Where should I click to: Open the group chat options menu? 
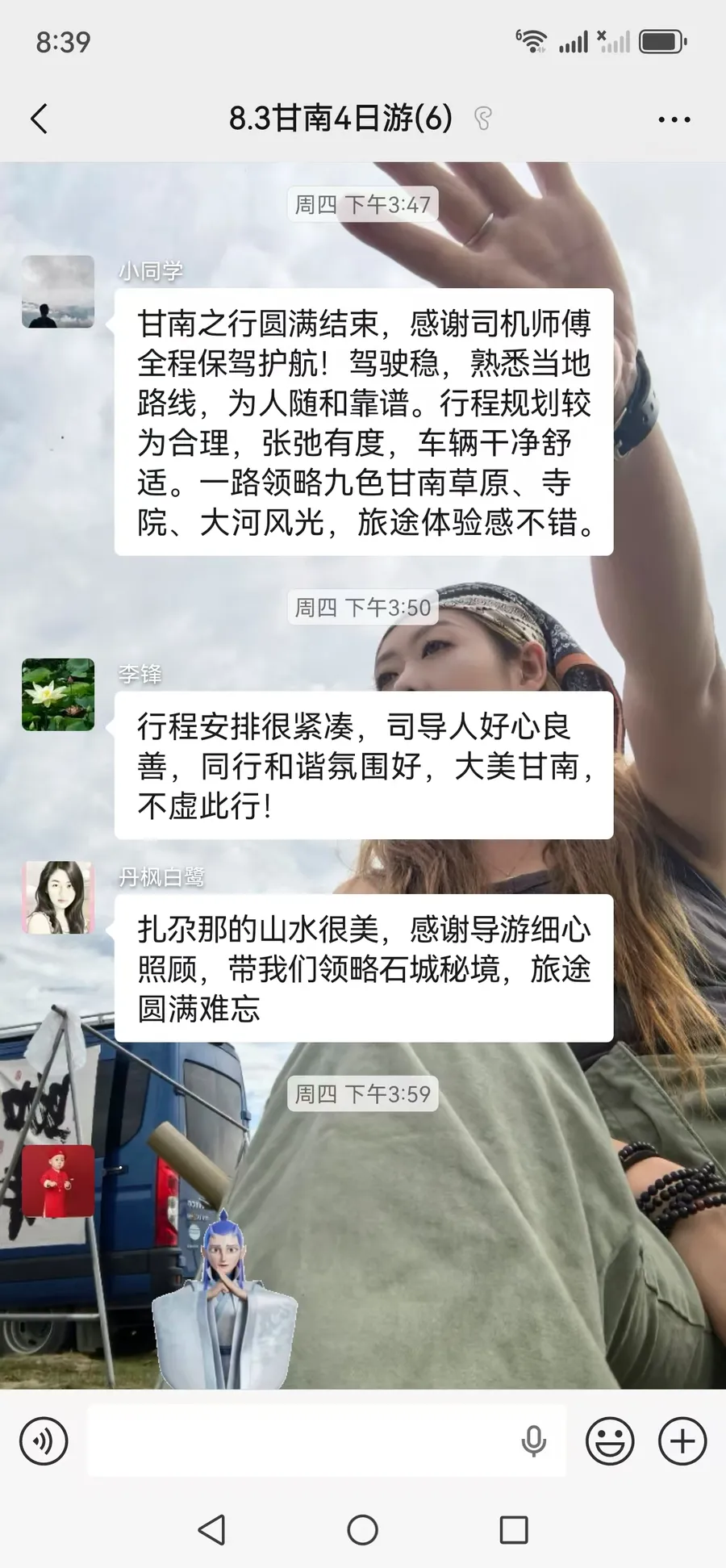tap(674, 119)
